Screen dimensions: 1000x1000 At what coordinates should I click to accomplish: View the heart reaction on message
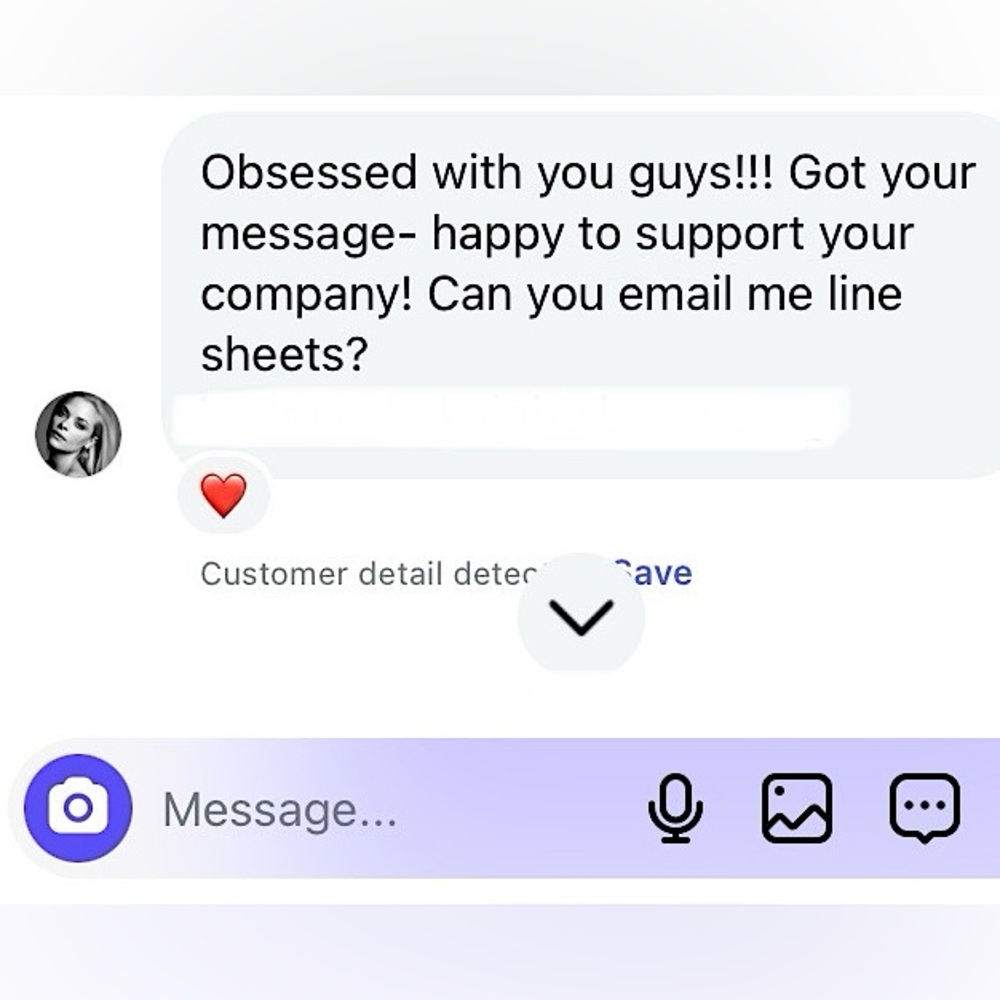(x=223, y=495)
